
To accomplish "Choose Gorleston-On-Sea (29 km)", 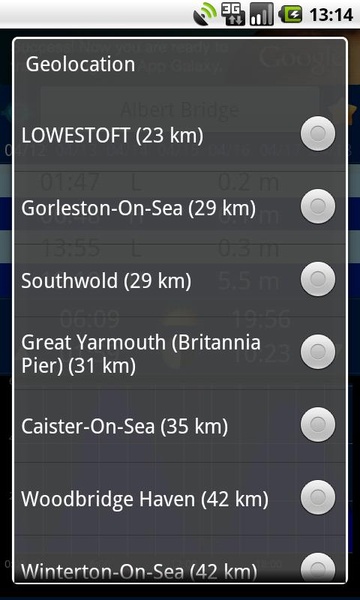I will tap(180, 207).
